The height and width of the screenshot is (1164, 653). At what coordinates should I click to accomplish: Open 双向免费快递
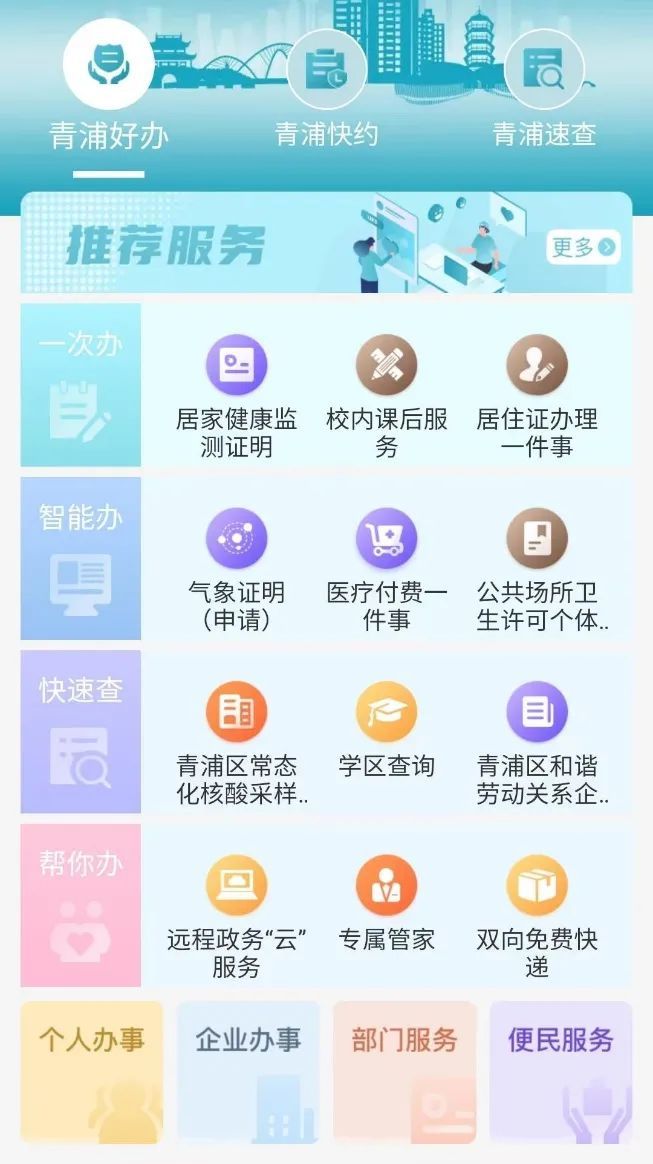point(536,916)
